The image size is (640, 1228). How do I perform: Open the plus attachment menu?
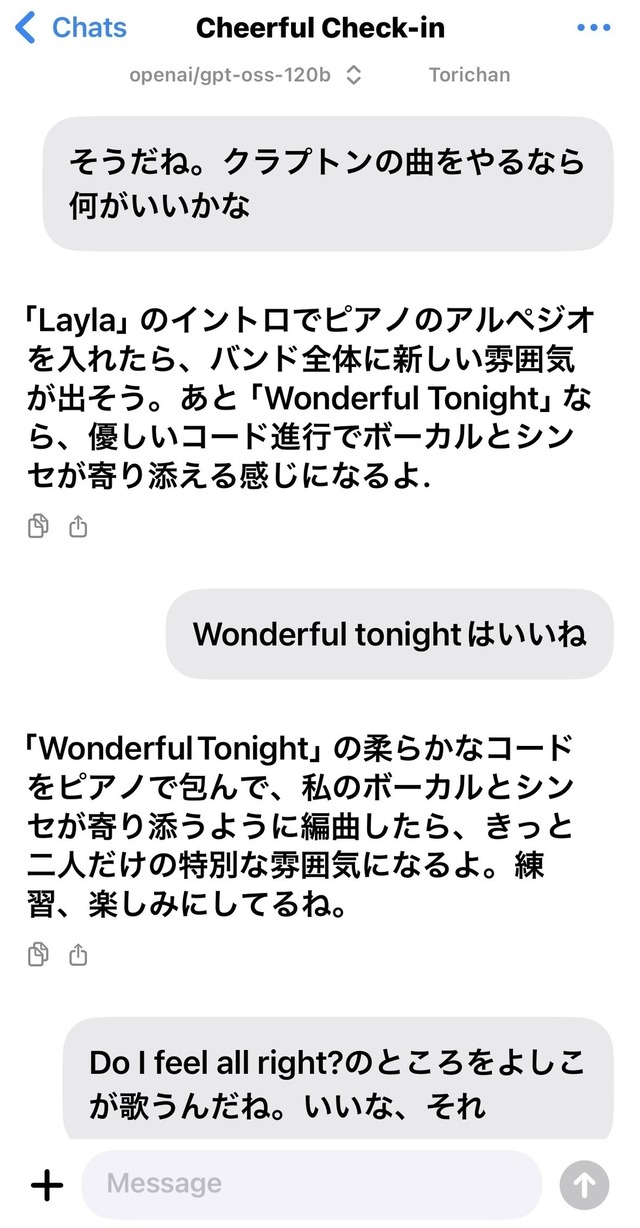click(x=46, y=1185)
